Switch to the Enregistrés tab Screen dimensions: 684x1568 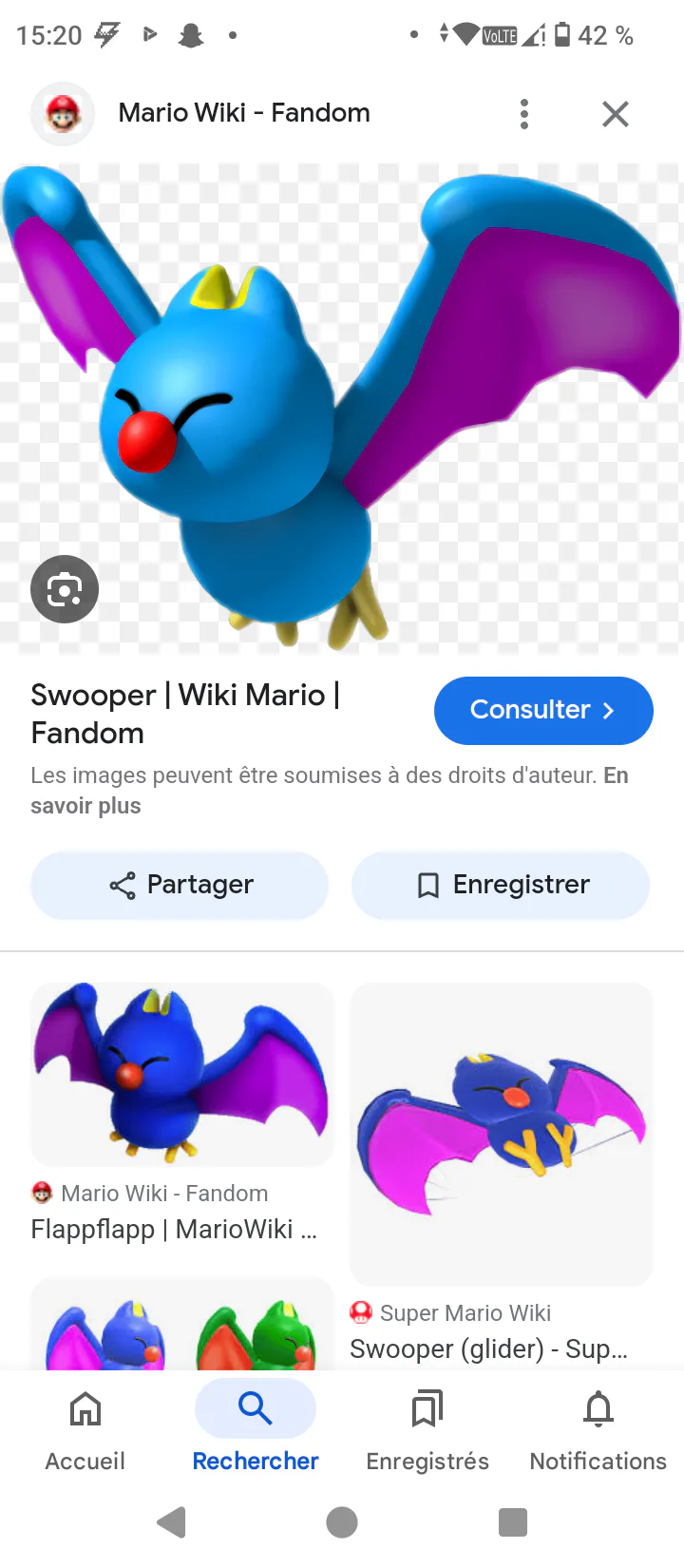pos(427,1430)
